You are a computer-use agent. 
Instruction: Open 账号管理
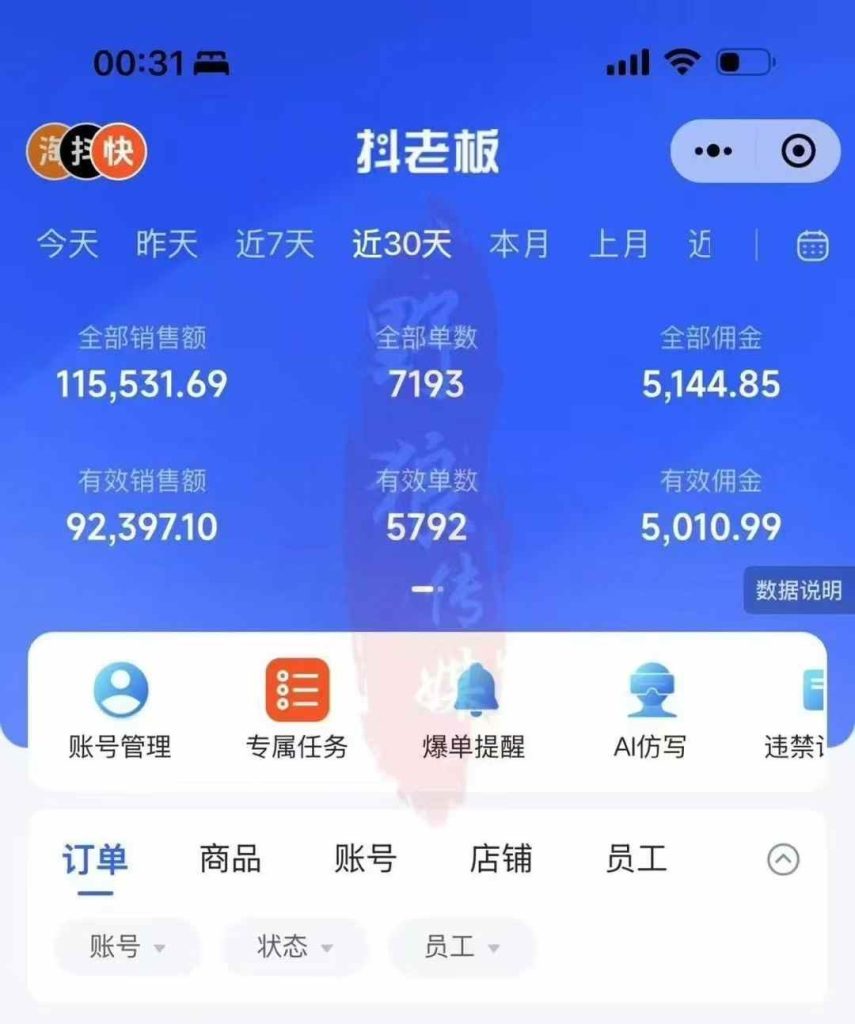click(120, 710)
